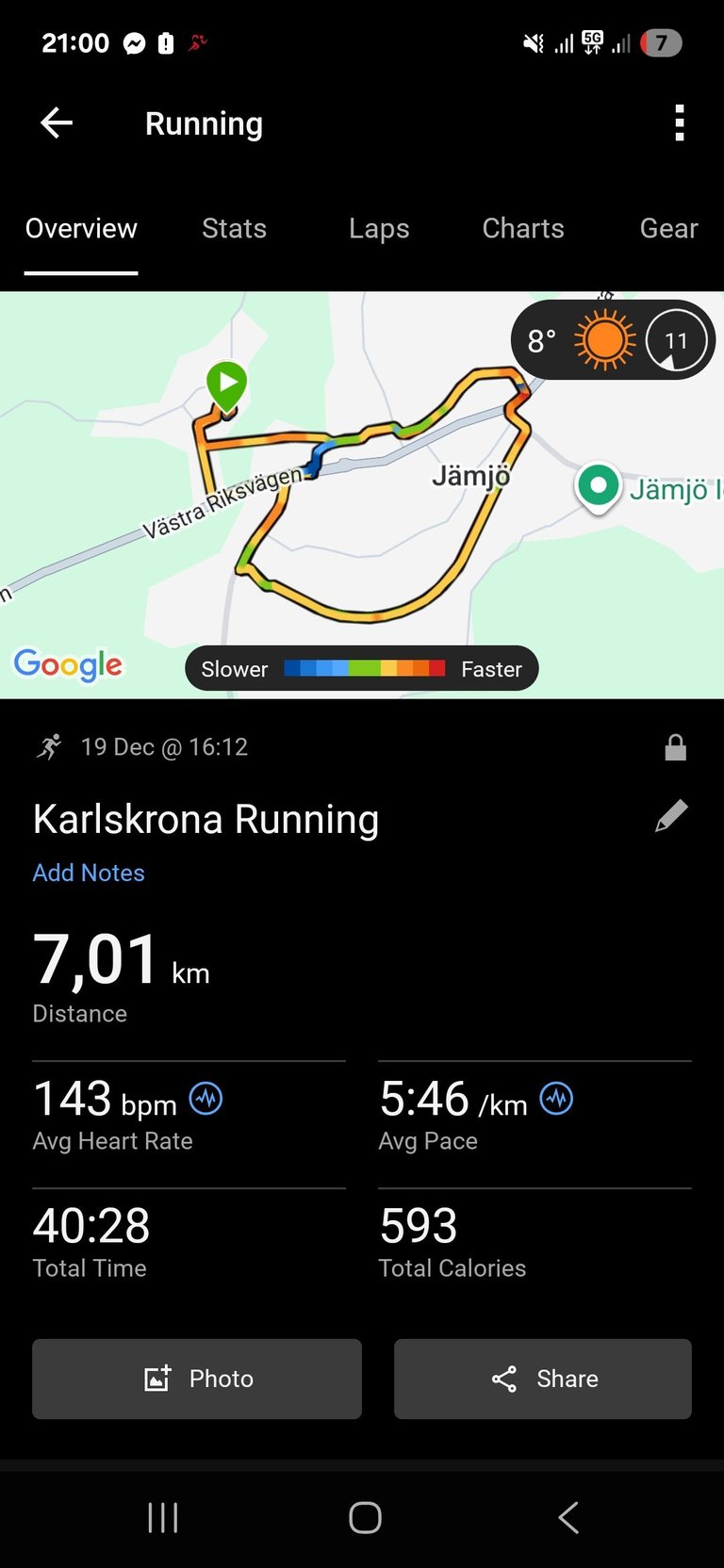Open heart rate insight icon next to bpm

(x=206, y=1098)
